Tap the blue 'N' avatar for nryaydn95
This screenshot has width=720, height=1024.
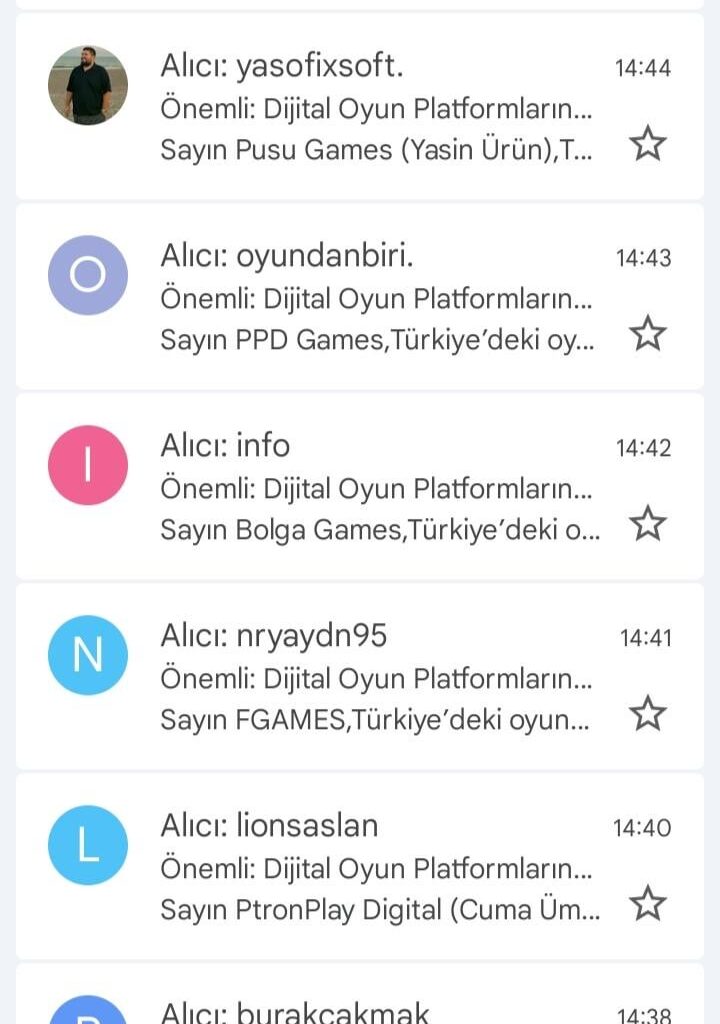click(86, 656)
